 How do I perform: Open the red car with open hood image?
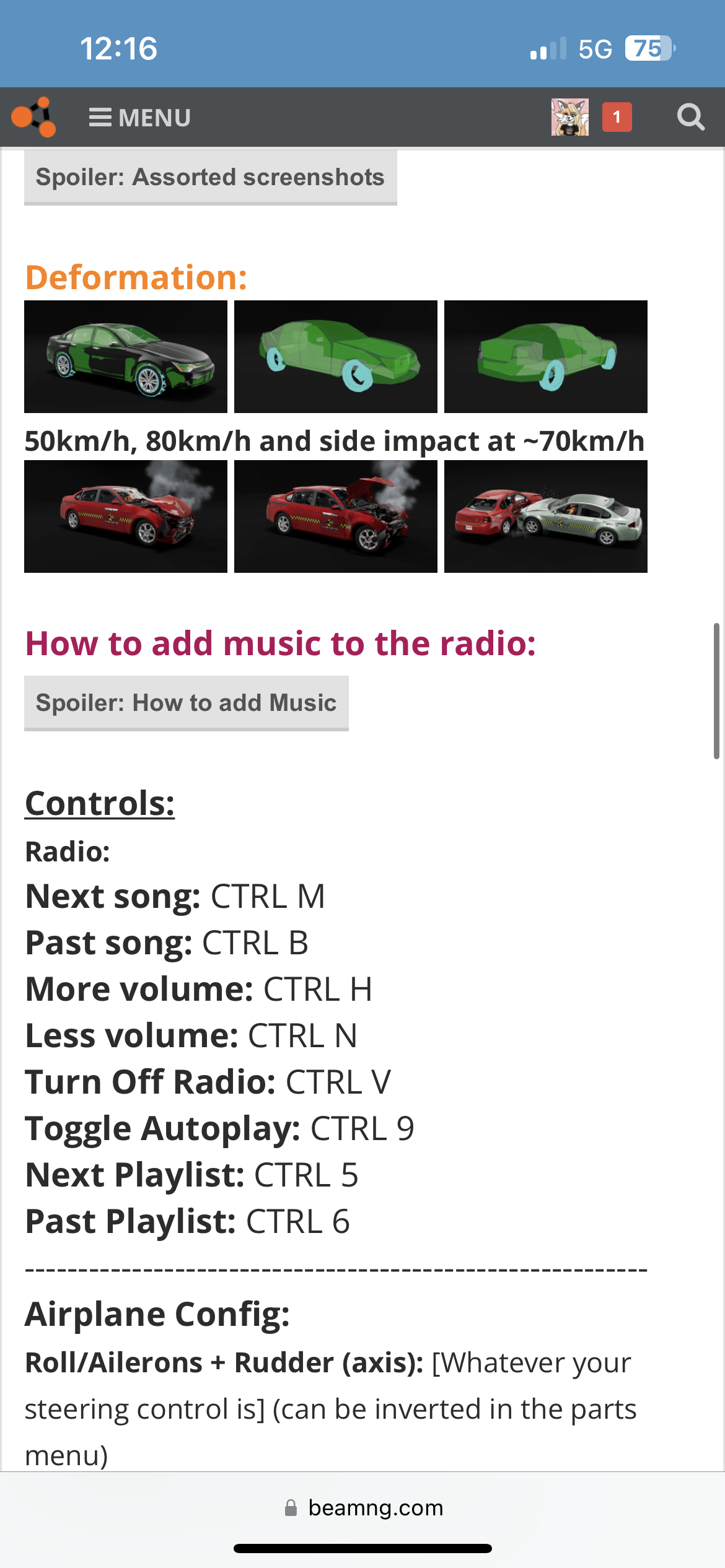point(336,516)
